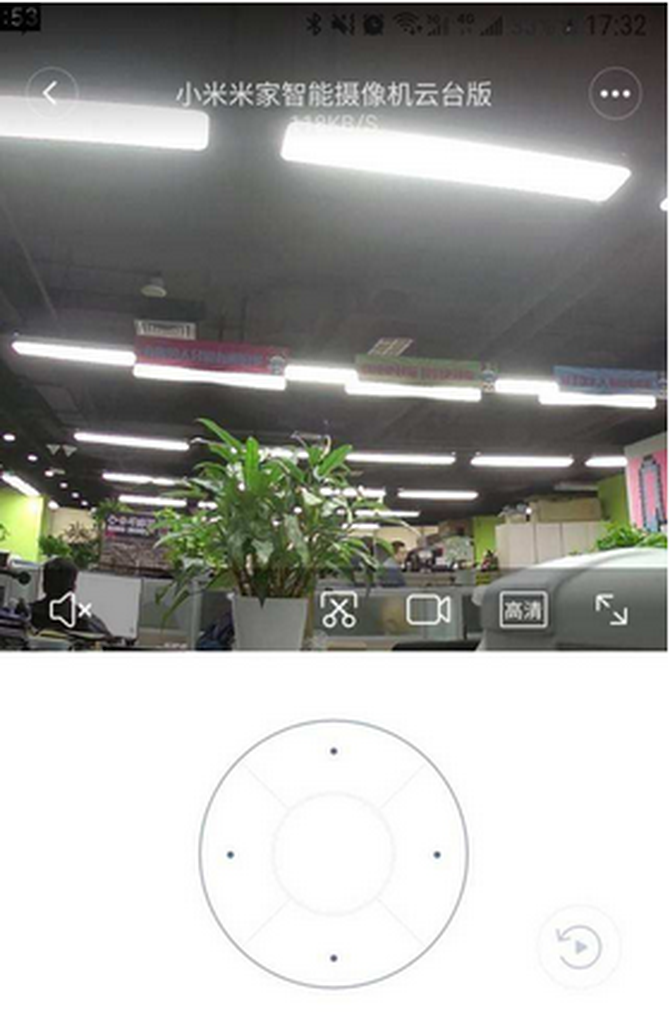This screenshot has height=1036, width=670.
Task: Pan the camera right
Action: tap(437, 855)
